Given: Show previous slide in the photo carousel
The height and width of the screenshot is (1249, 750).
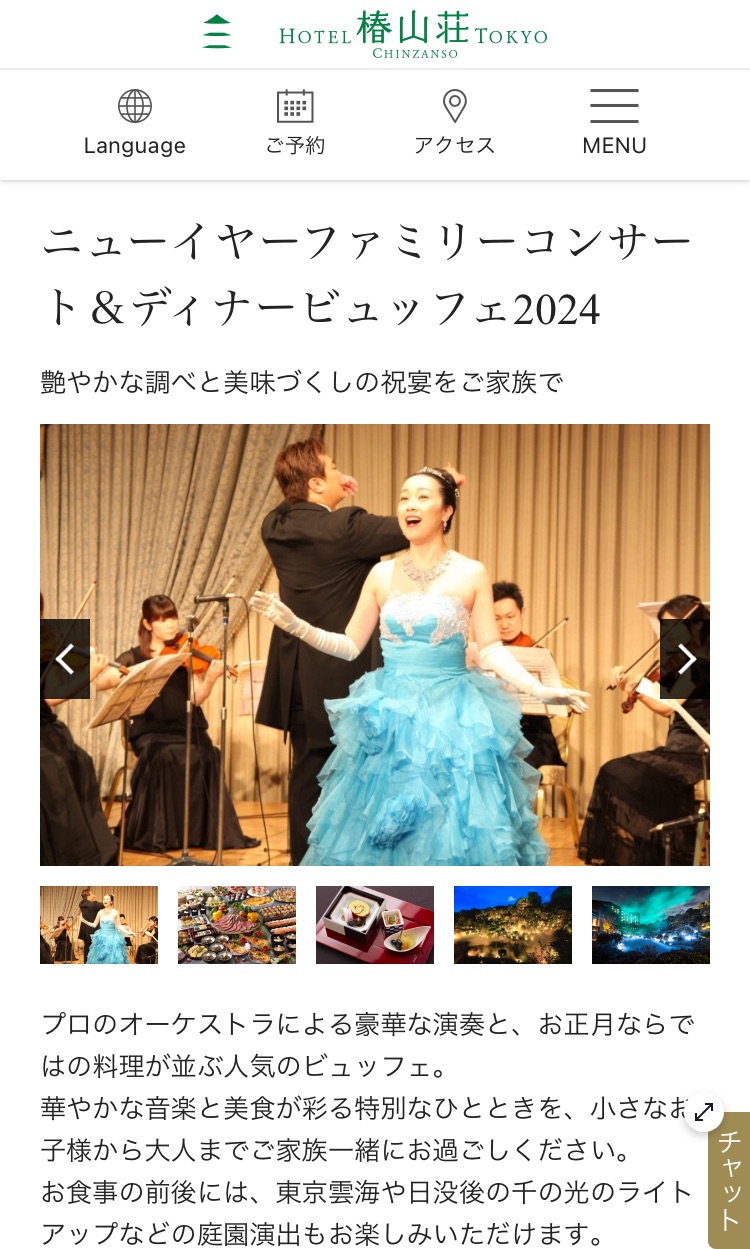Looking at the screenshot, I should pos(65,659).
